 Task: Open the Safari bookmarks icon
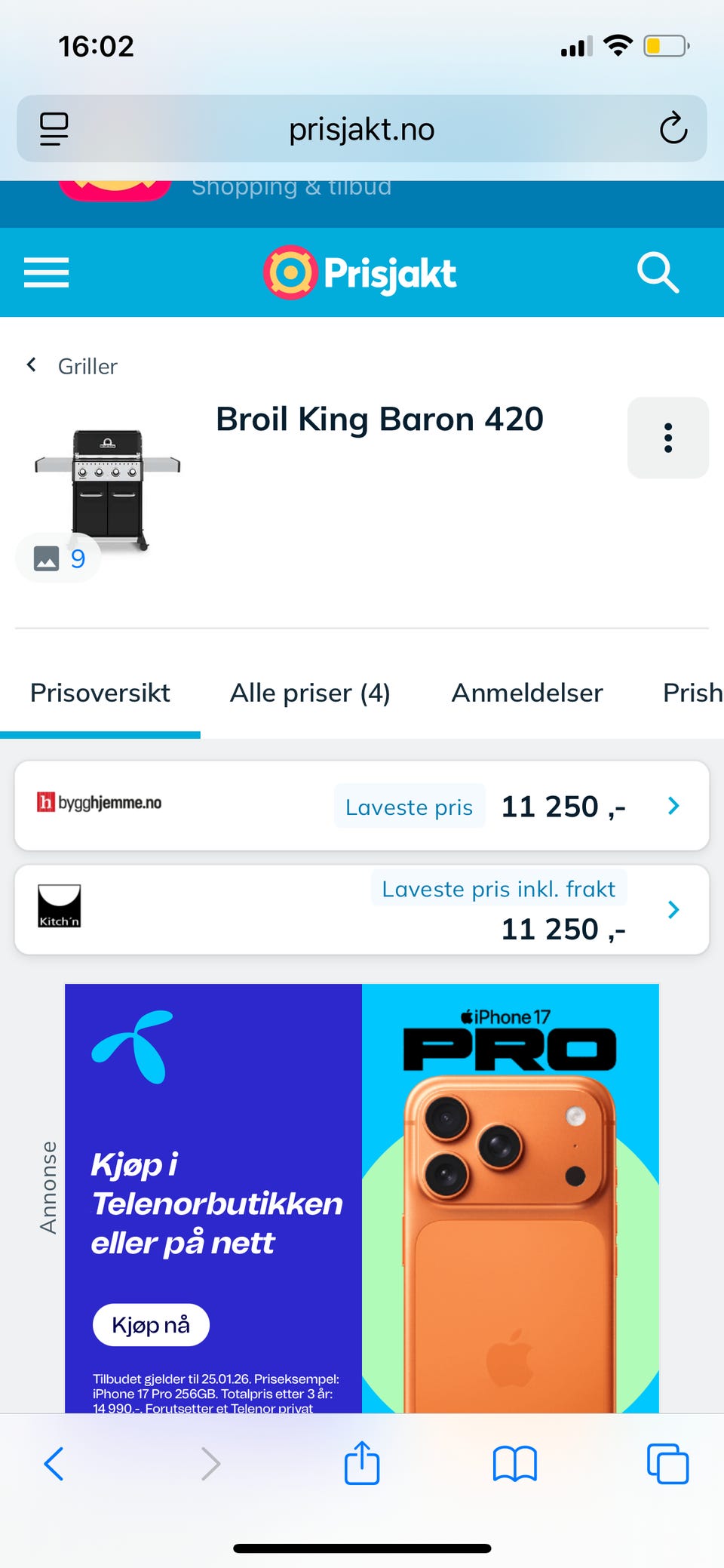(x=515, y=1462)
